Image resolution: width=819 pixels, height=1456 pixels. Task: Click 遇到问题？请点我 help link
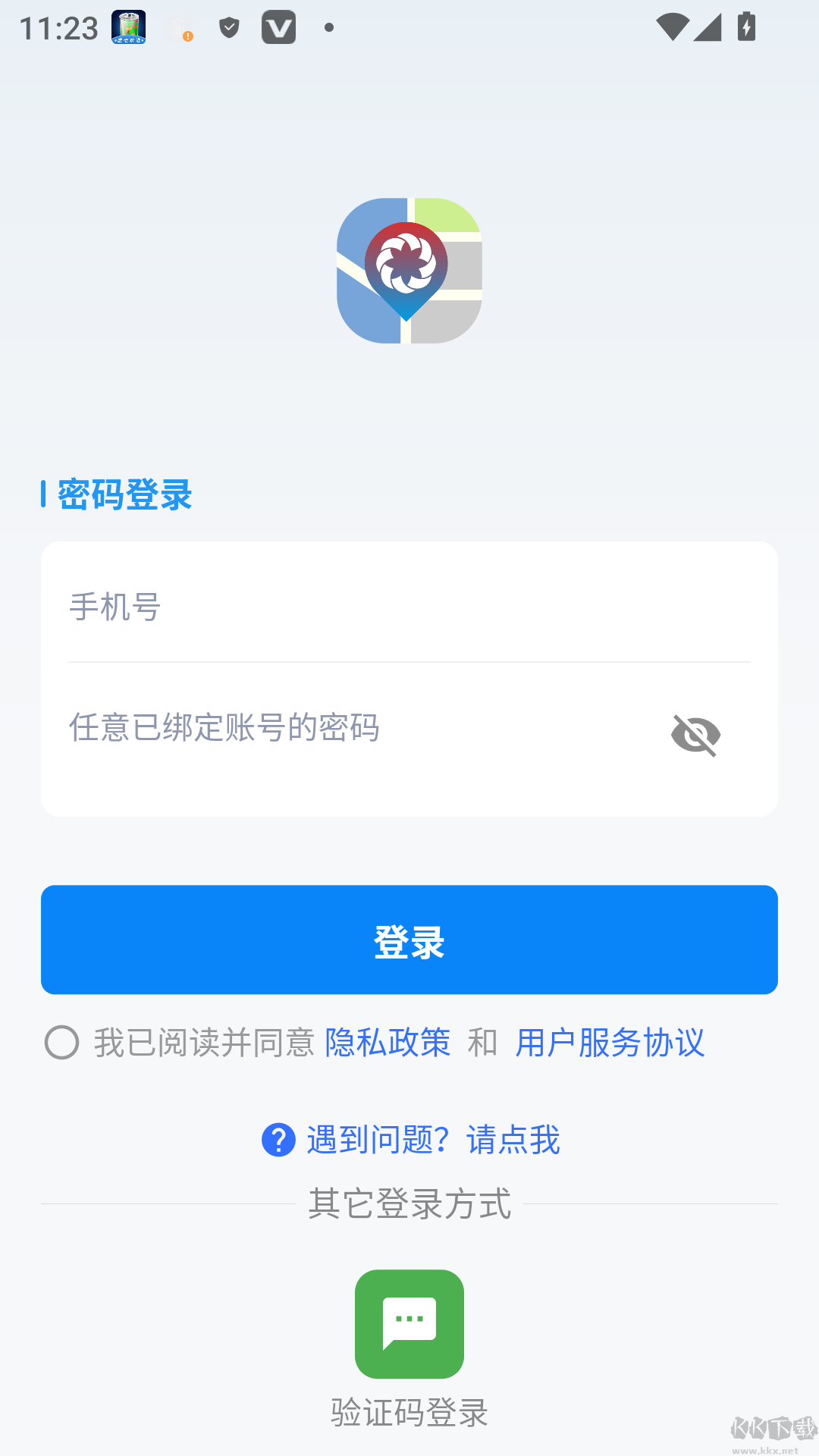(433, 1139)
